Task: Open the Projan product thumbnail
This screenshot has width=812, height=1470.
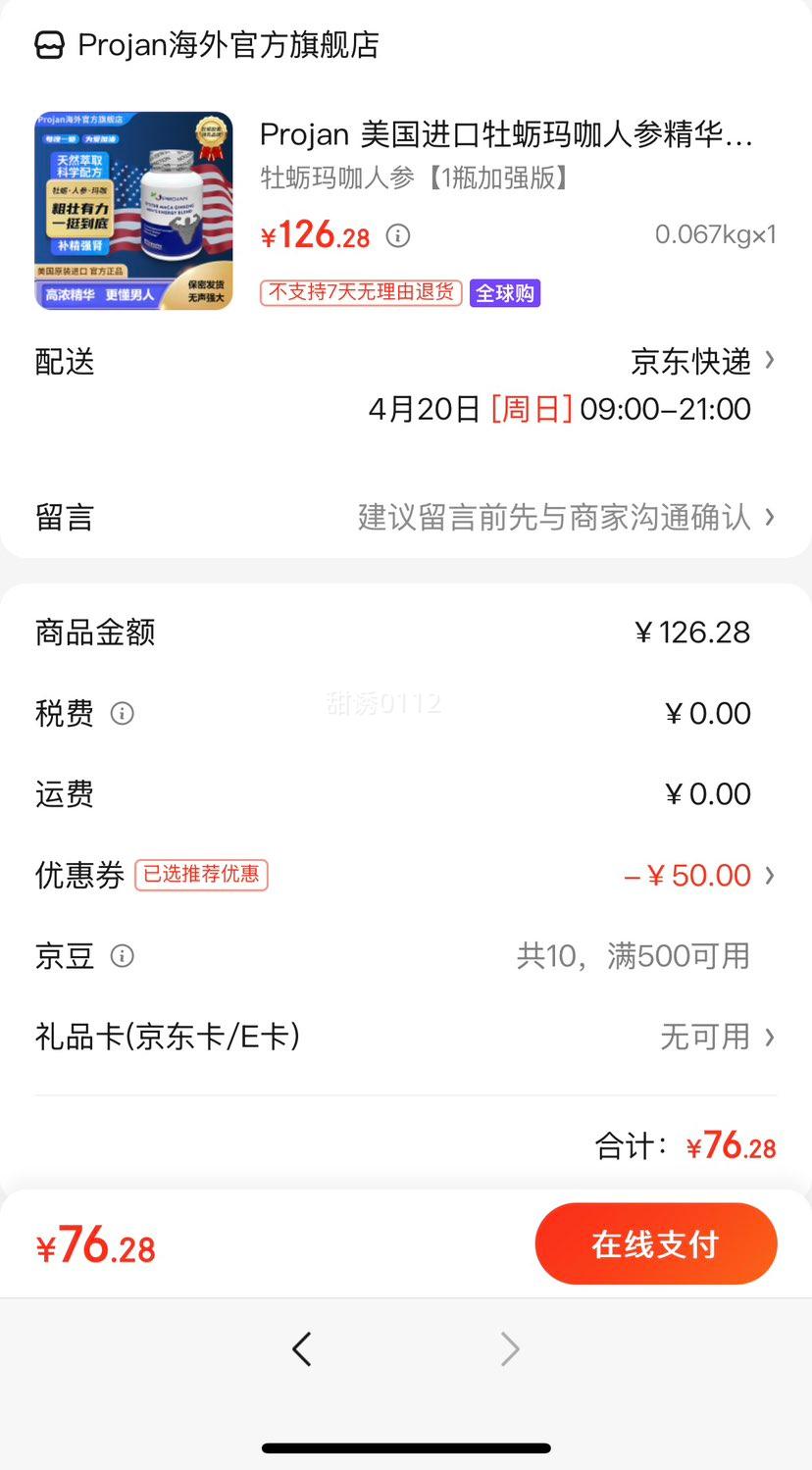Action: point(133,211)
